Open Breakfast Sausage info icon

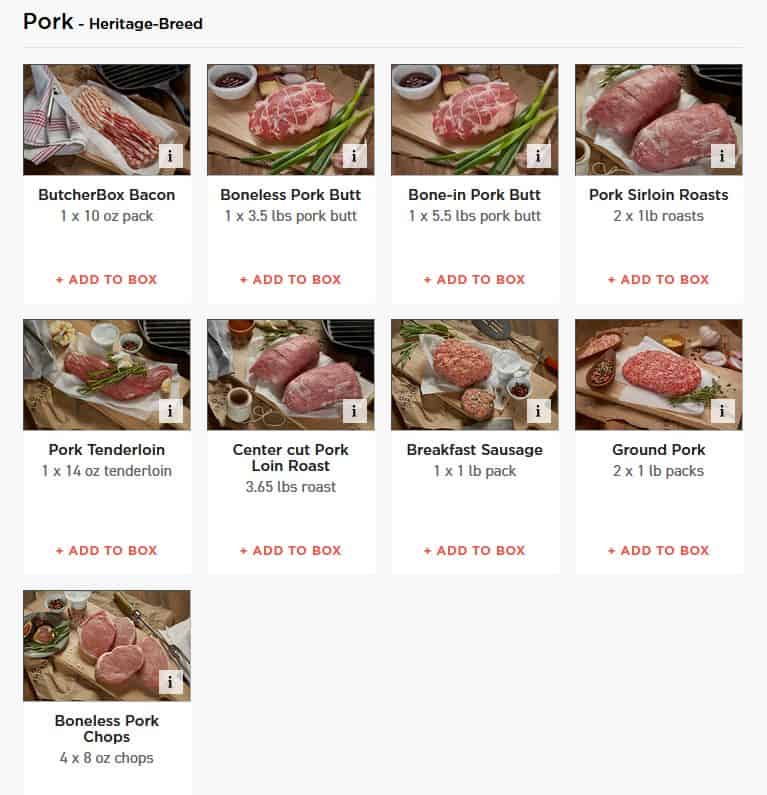click(x=538, y=410)
